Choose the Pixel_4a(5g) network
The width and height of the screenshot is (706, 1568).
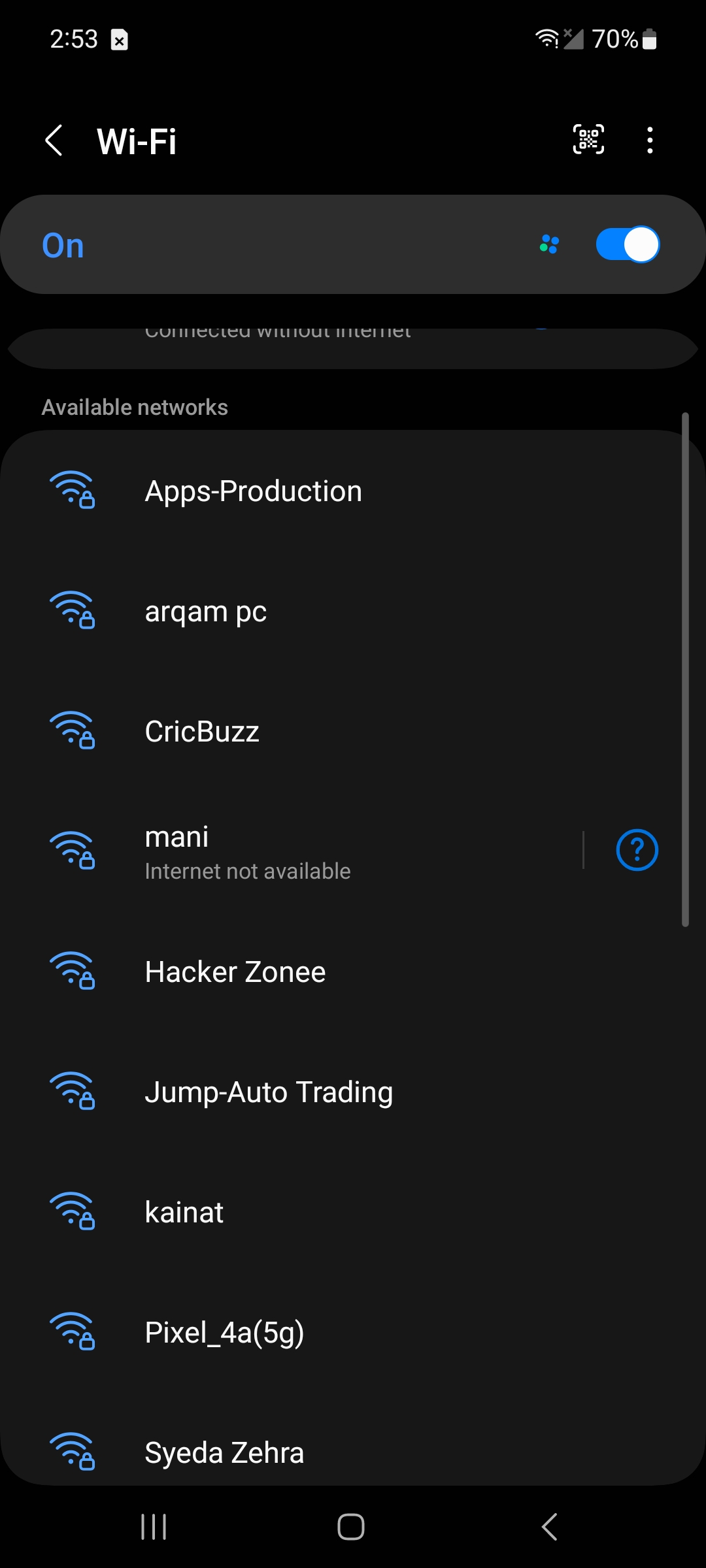point(224,1333)
